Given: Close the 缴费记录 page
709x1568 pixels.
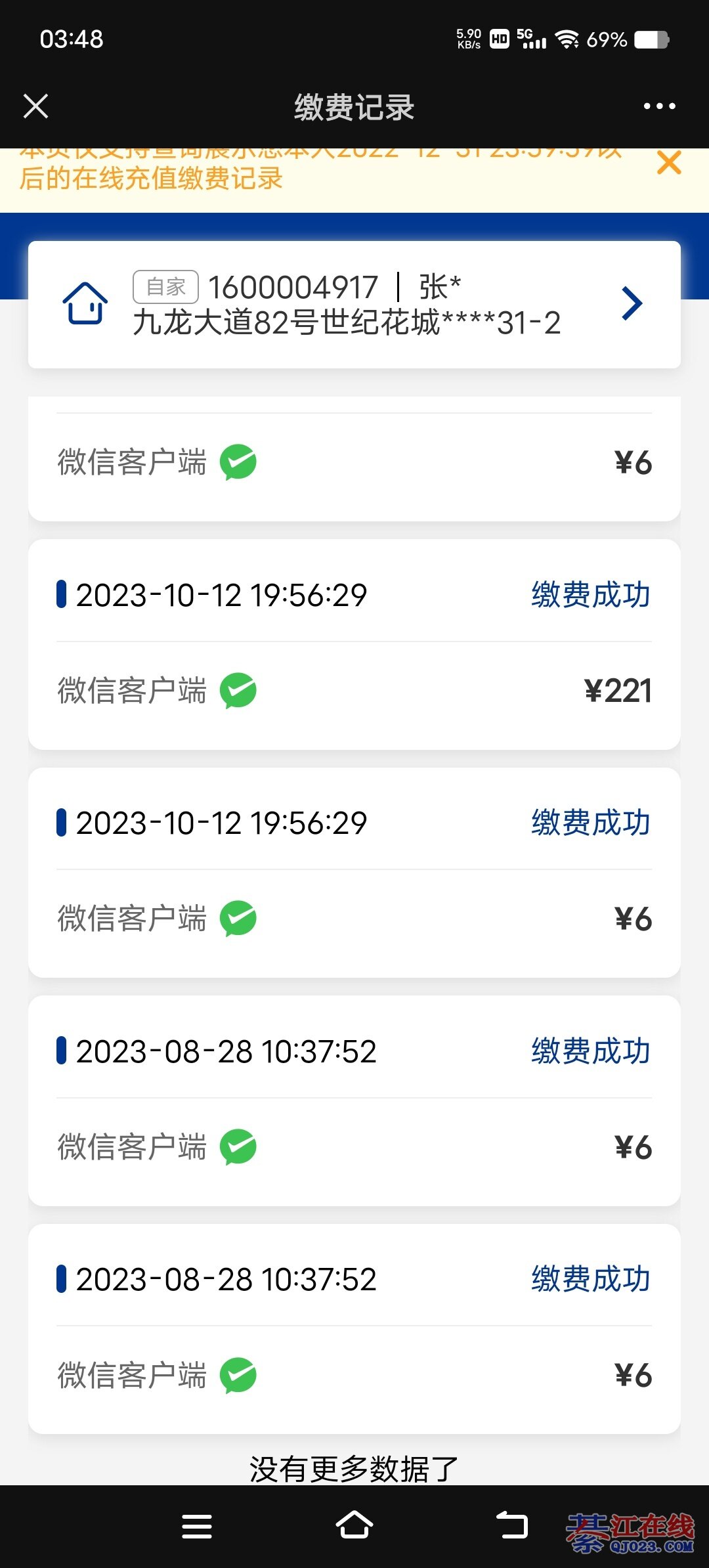Looking at the screenshot, I should tap(36, 106).
